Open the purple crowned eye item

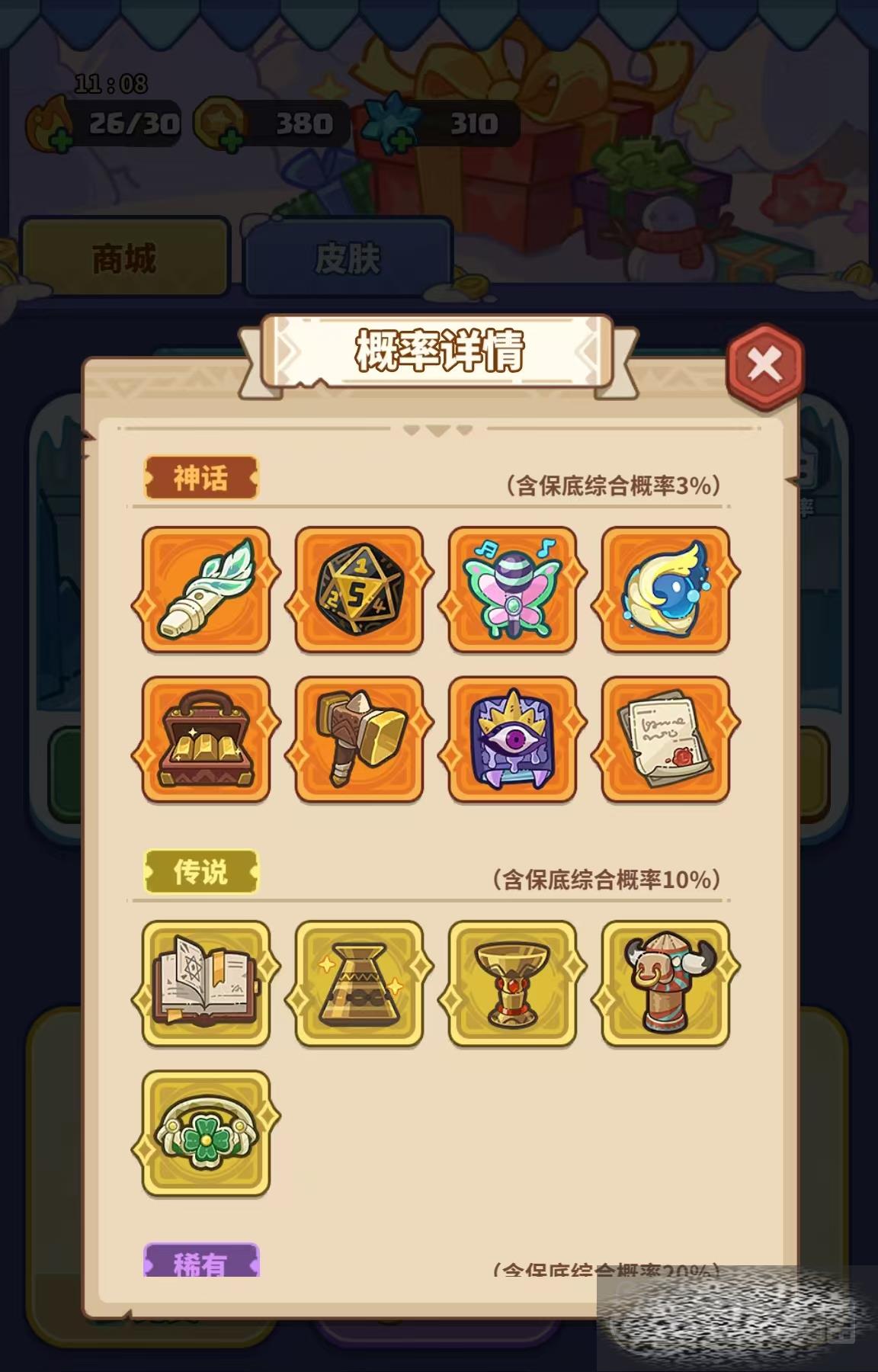point(512,739)
